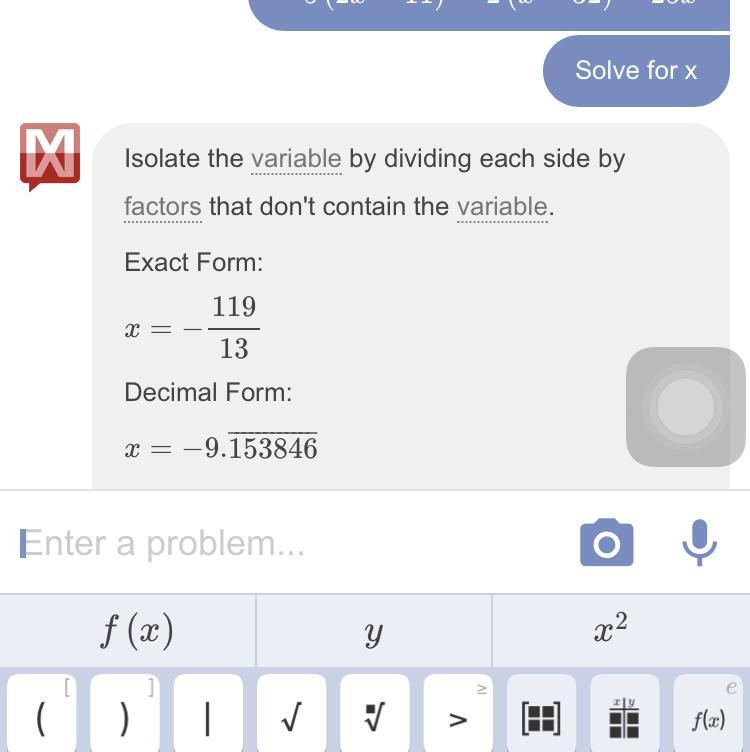The image size is (750, 752).
Task: Insert y from the suggestion bar
Action: 374,631
